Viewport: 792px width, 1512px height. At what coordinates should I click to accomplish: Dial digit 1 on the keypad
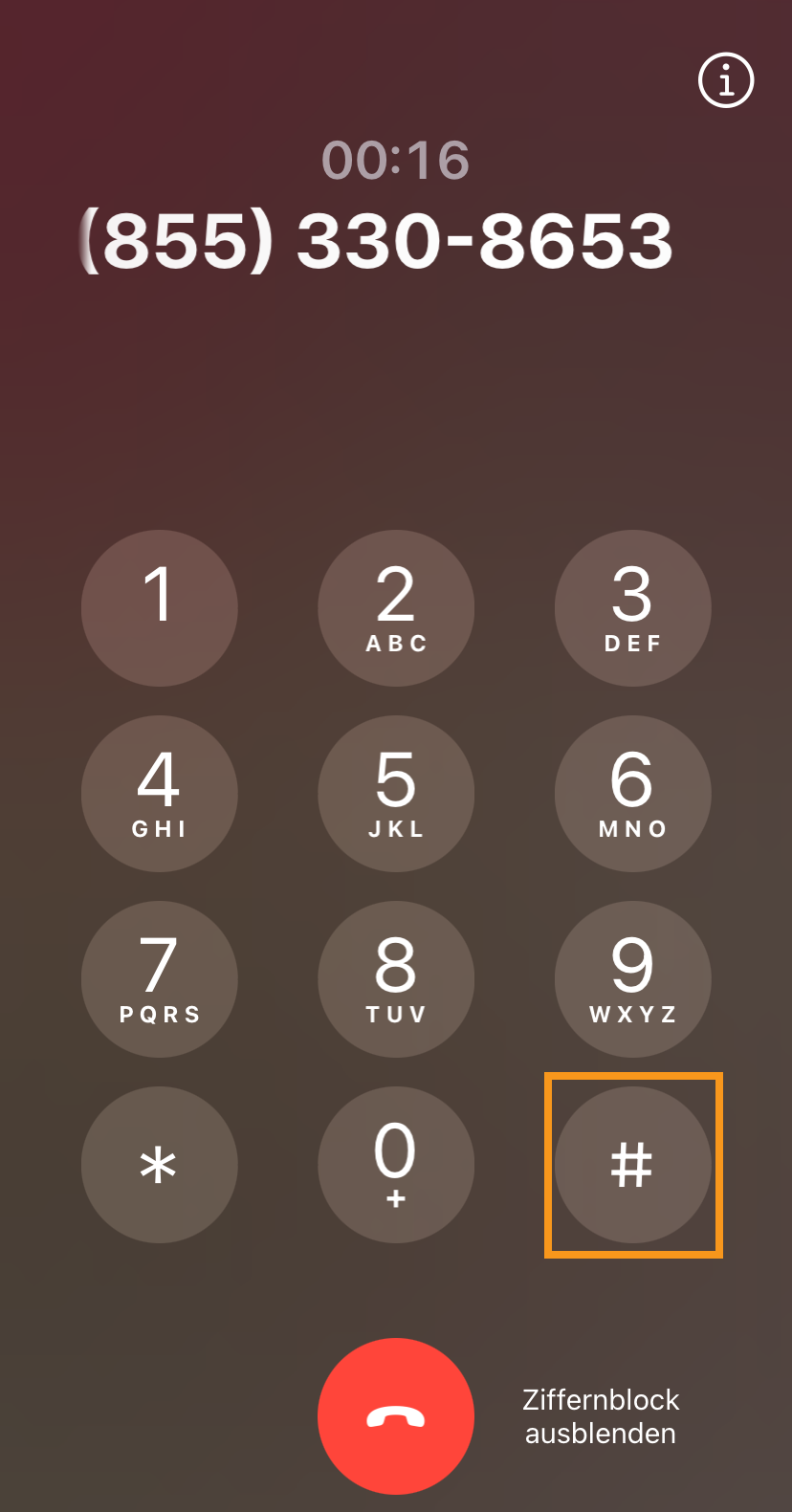point(159,608)
